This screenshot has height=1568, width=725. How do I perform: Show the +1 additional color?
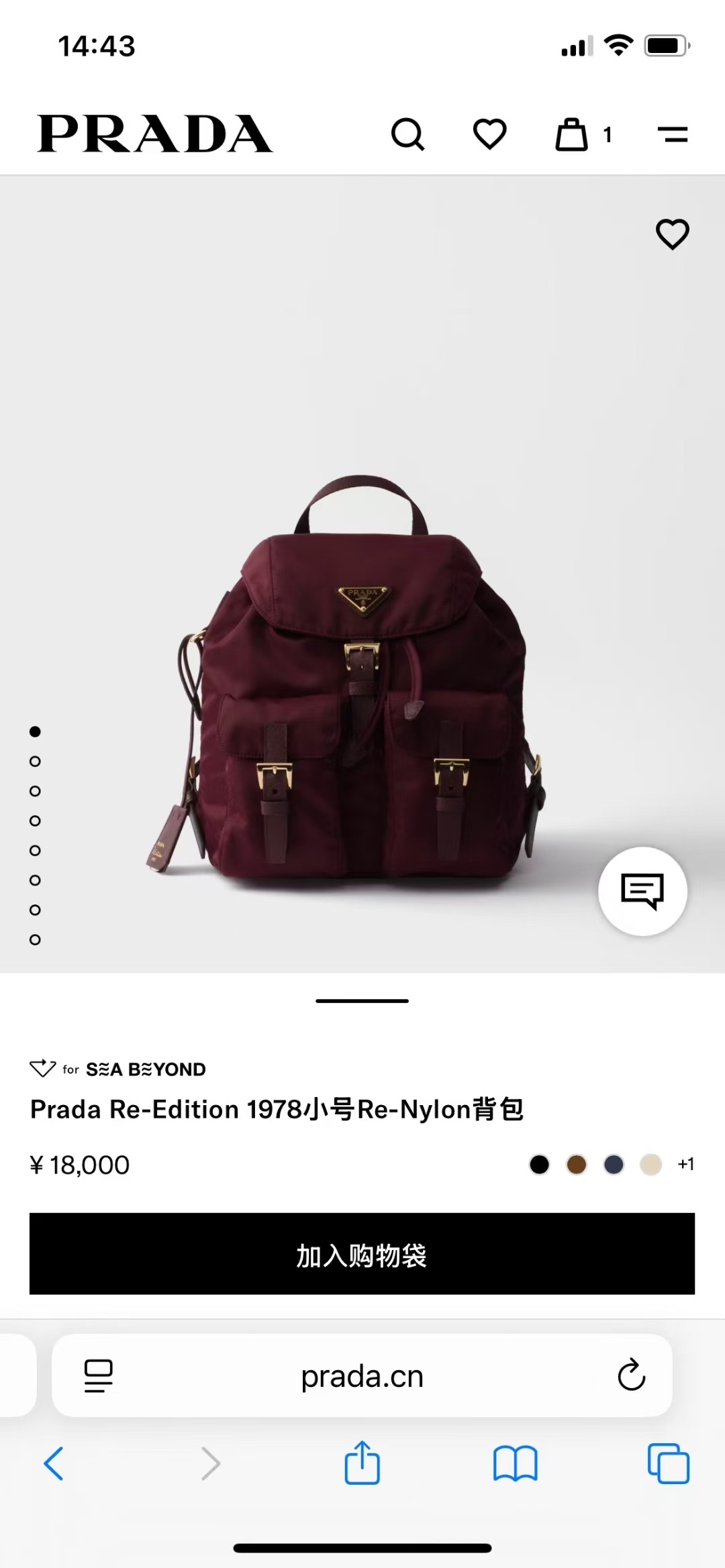tap(685, 1164)
